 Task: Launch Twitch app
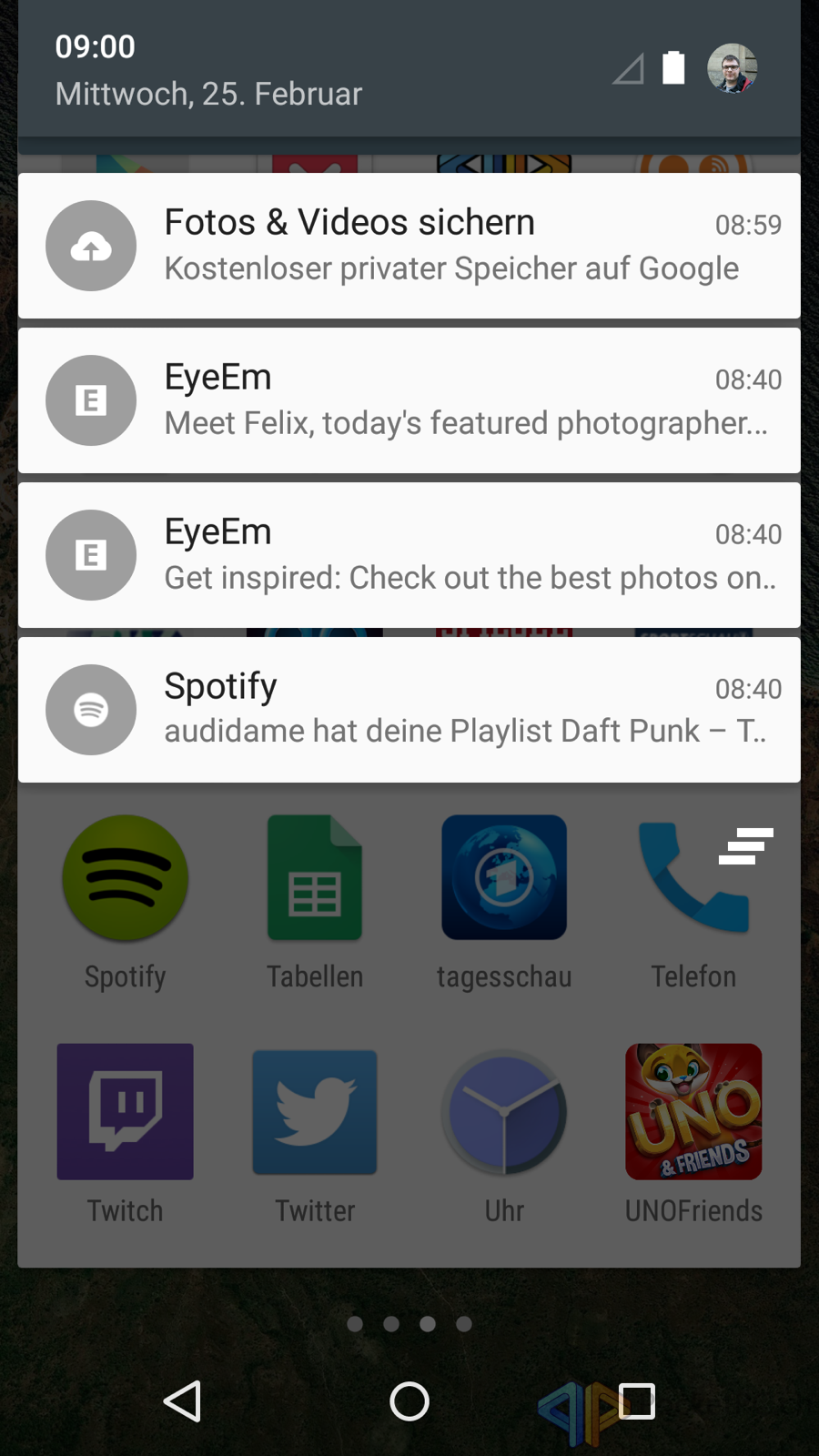click(126, 1112)
